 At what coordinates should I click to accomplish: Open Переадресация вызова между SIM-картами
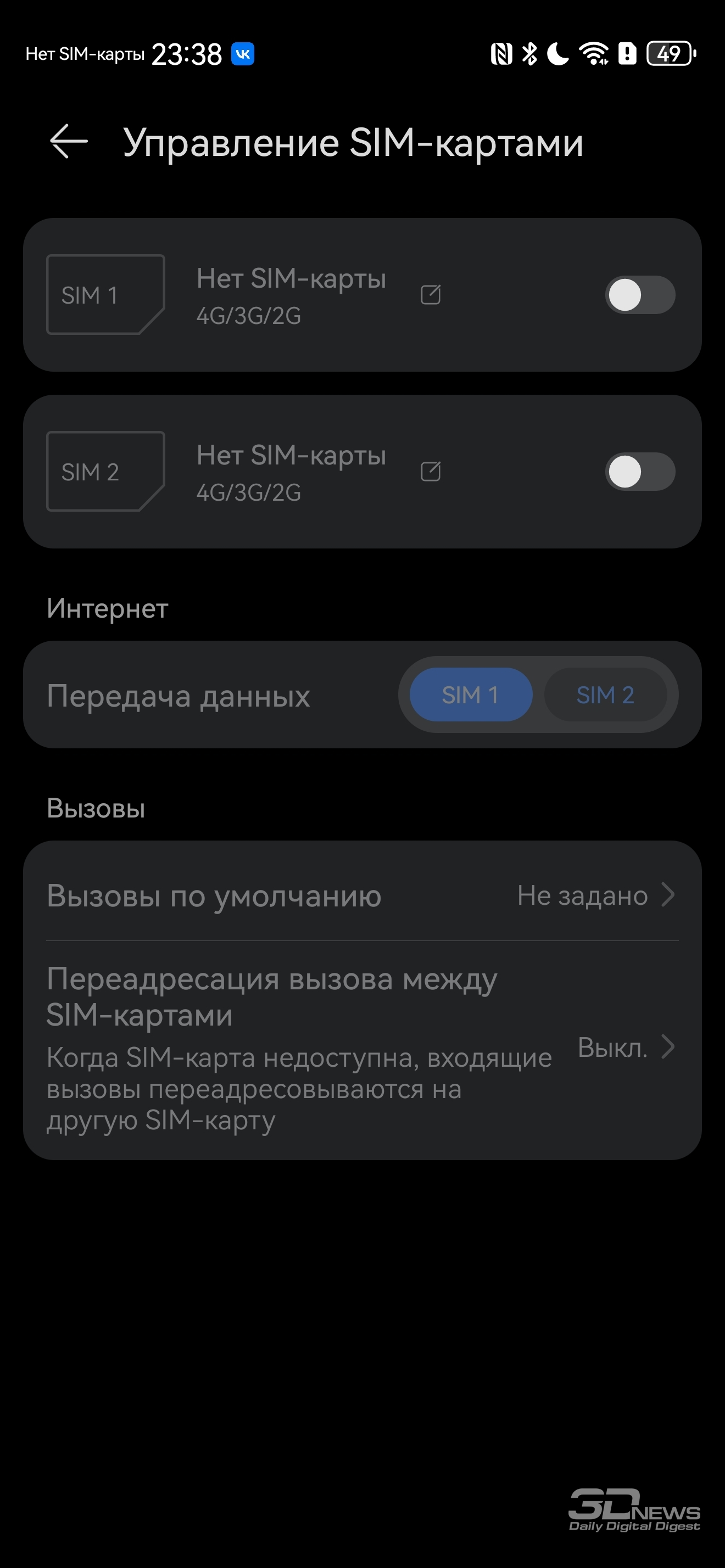[x=362, y=1047]
